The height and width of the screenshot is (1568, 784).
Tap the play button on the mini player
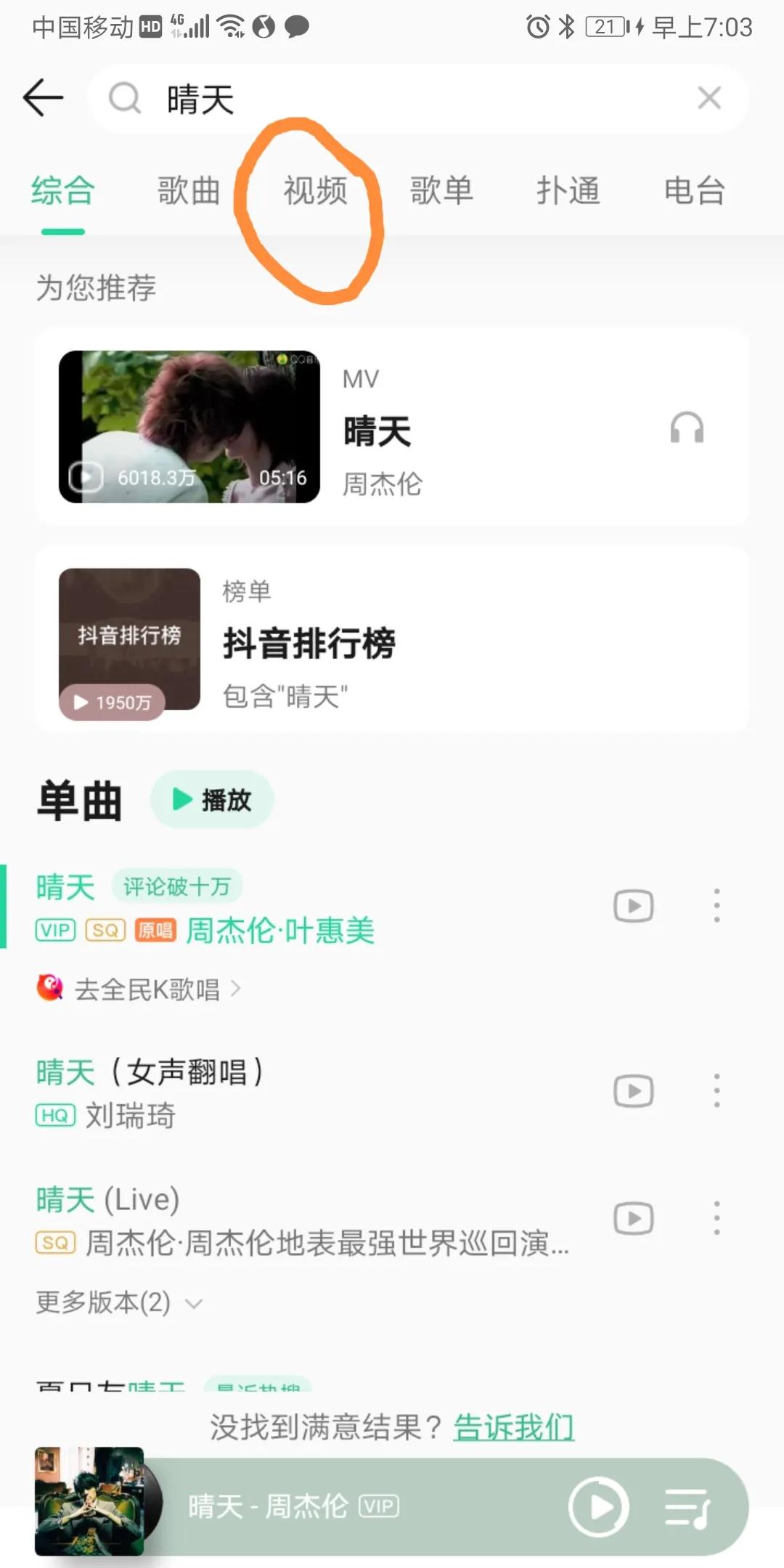597,1506
